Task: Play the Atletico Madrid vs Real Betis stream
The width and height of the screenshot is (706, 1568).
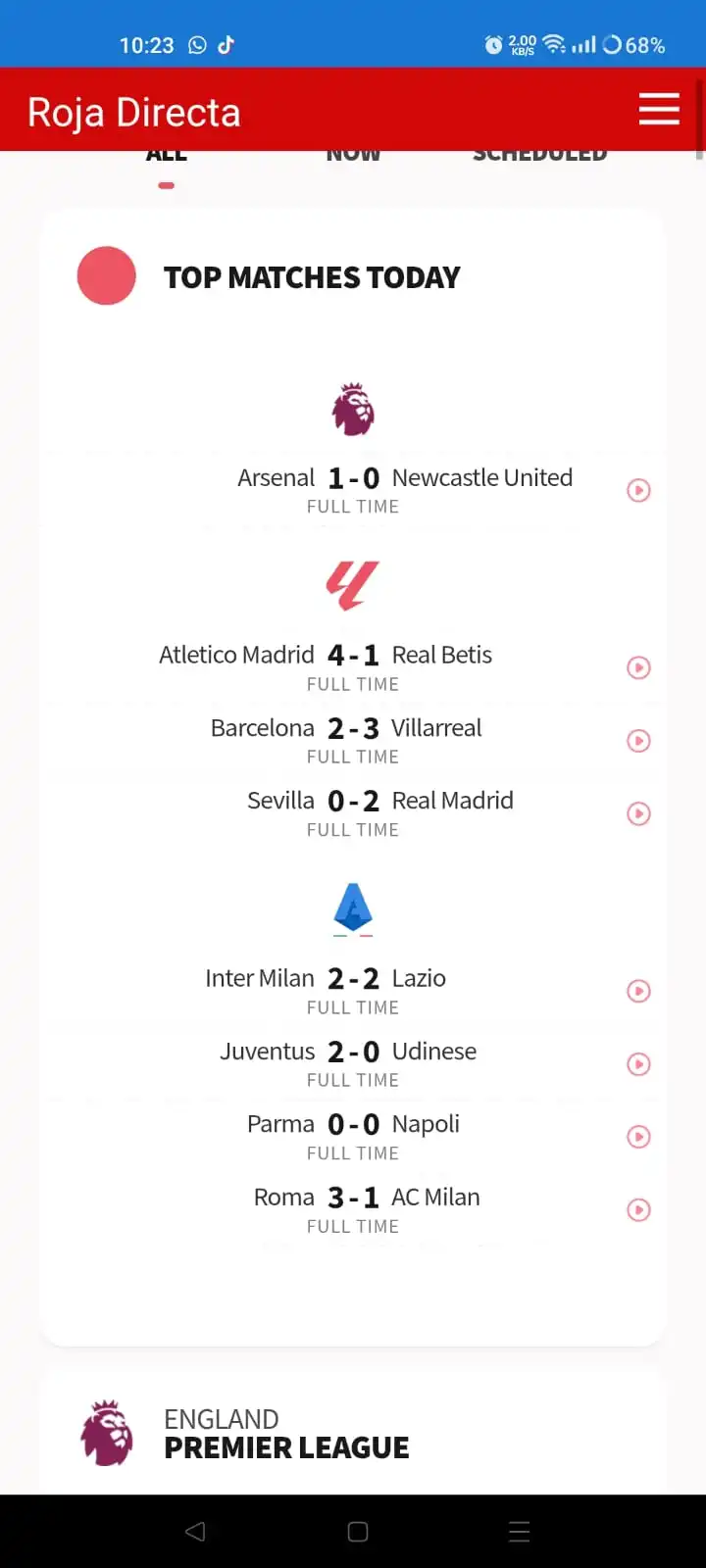Action: [638, 667]
